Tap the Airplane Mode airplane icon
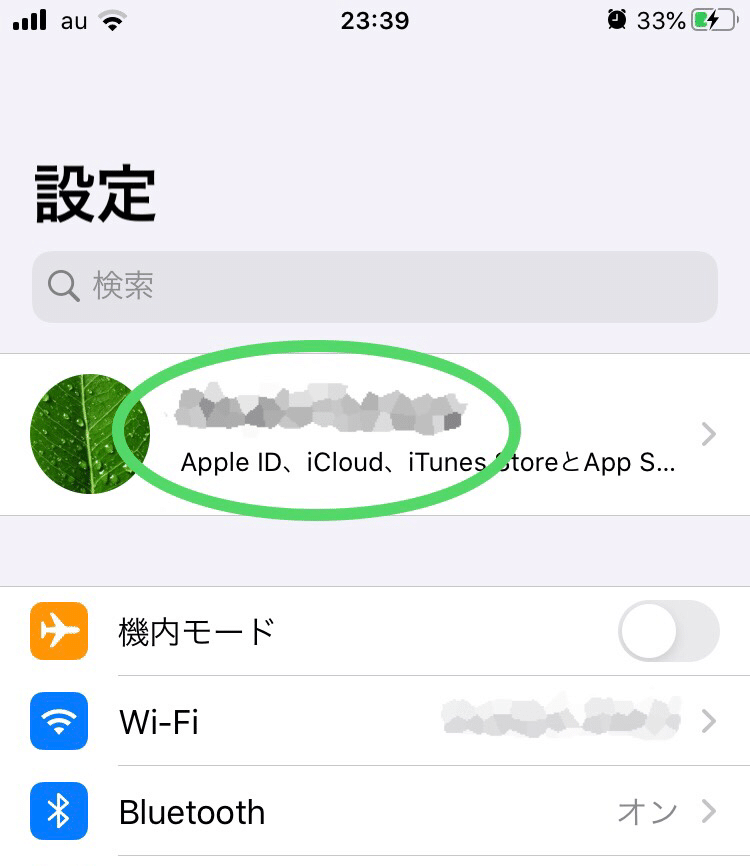The height and width of the screenshot is (866, 750). pos(58,631)
